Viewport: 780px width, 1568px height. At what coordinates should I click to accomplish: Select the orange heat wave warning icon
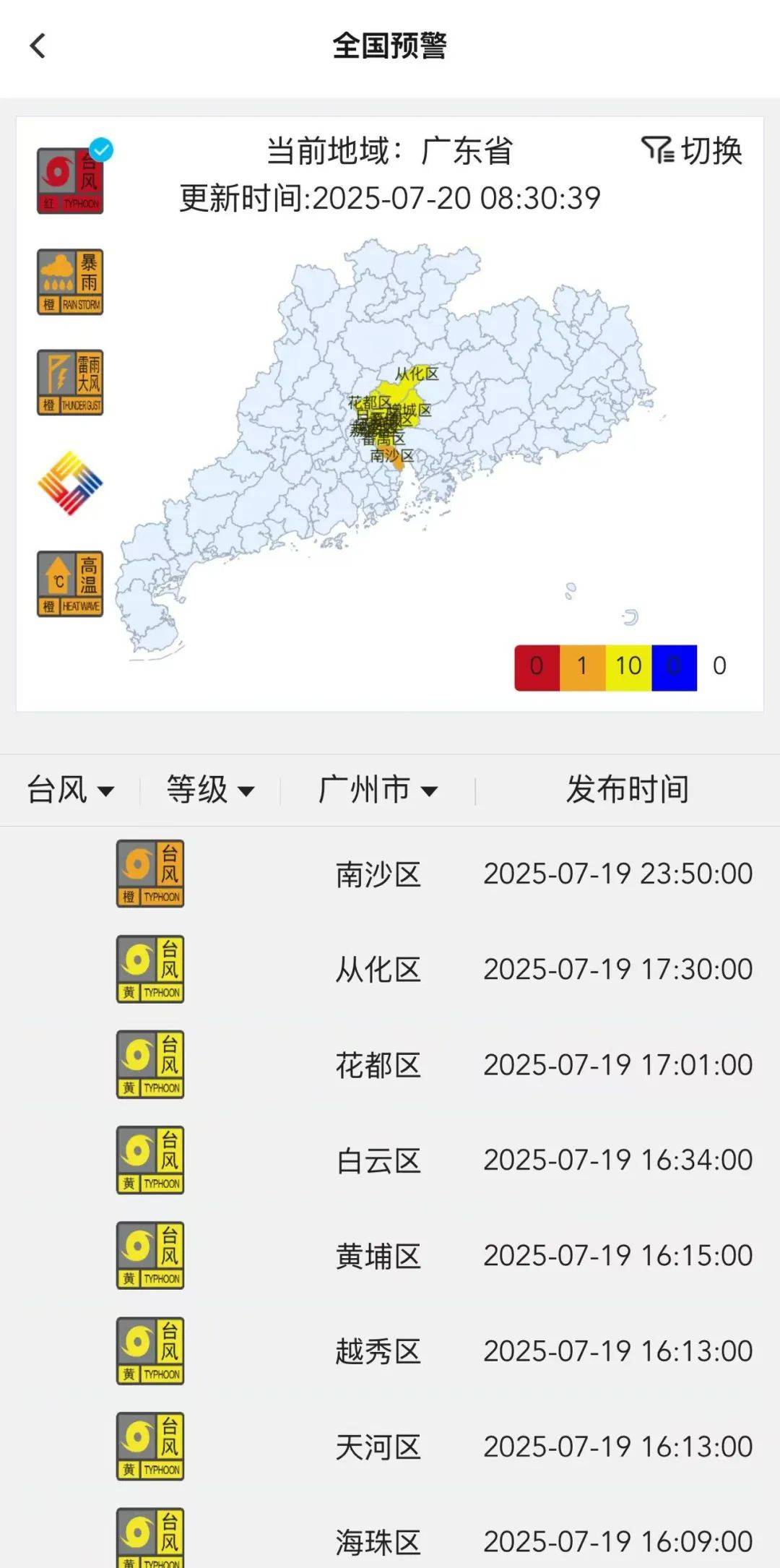pos(70,584)
